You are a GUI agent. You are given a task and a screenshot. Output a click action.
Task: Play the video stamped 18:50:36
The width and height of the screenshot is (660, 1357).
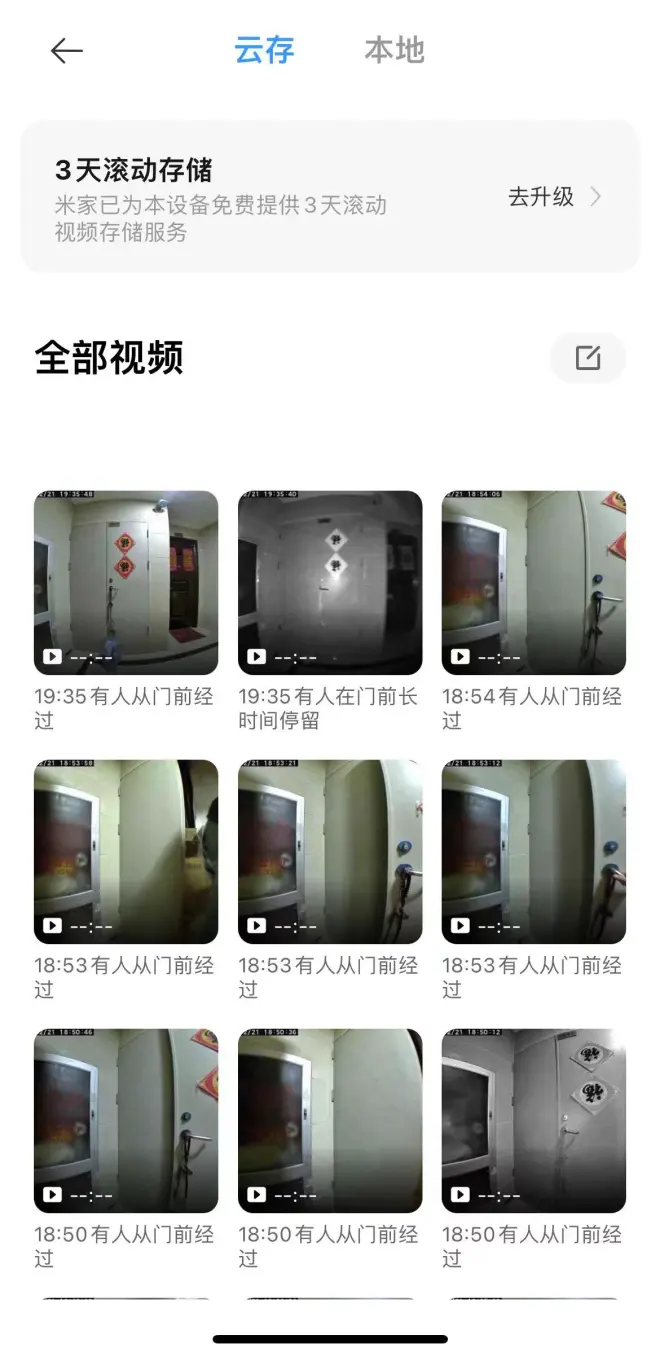point(330,1120)
